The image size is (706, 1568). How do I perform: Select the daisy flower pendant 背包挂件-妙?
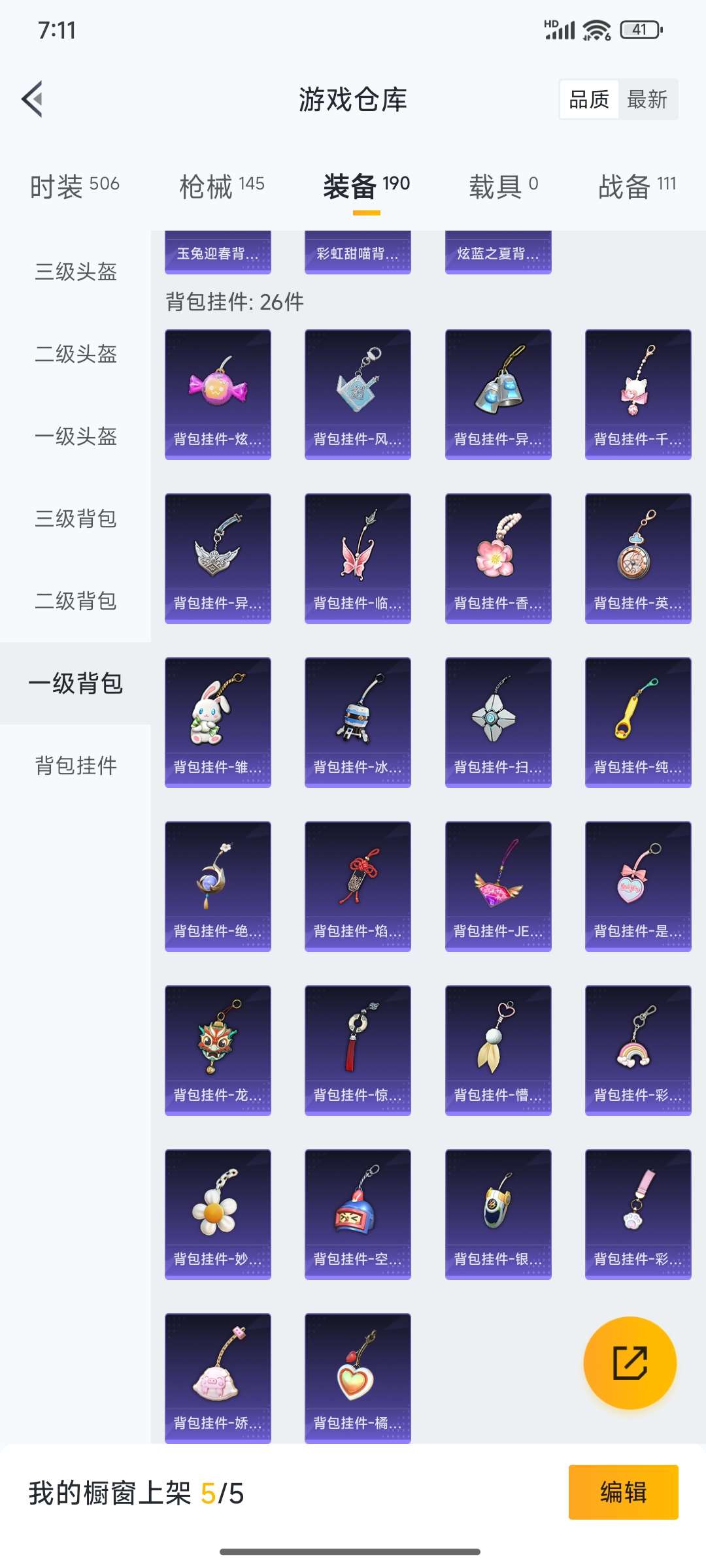pos(217,1213)
